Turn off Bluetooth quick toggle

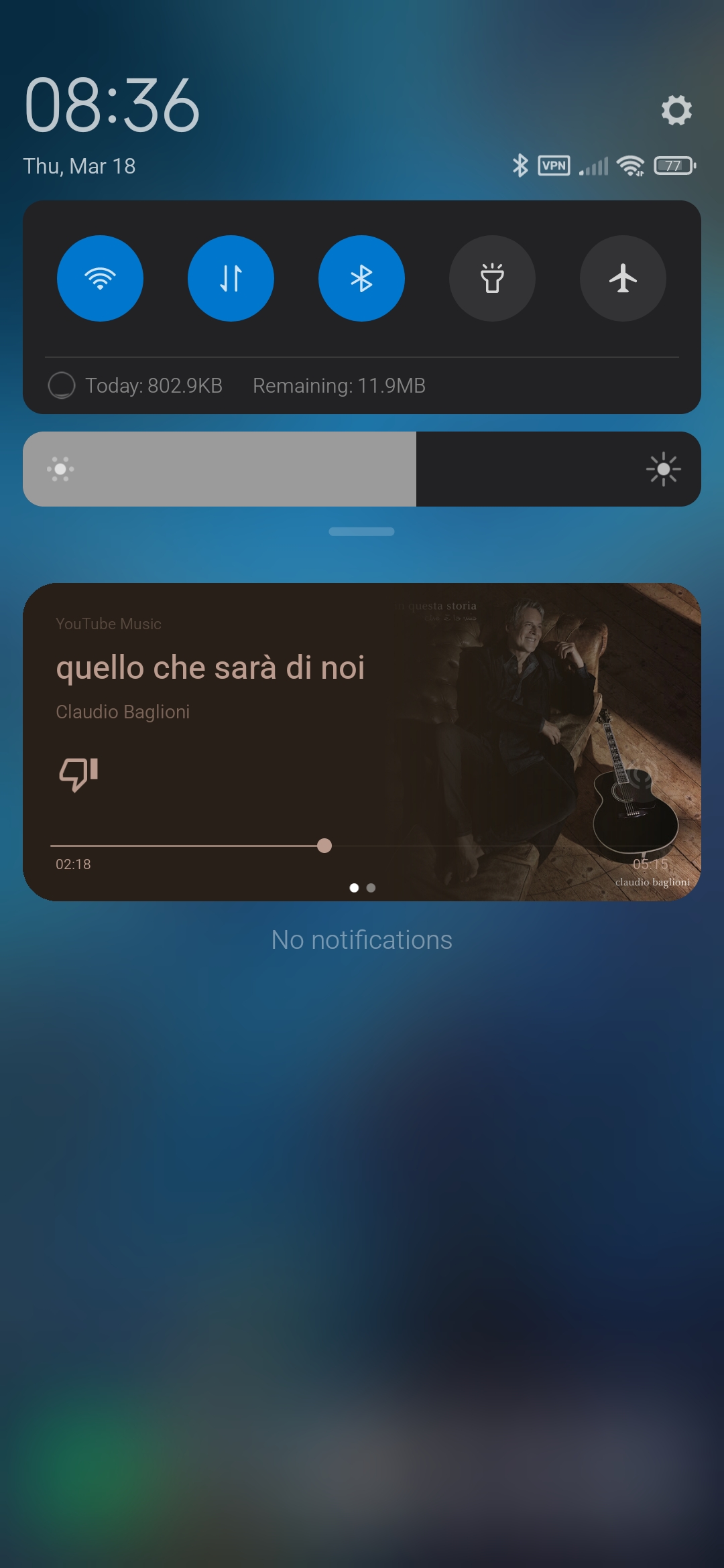pos(361,278)
